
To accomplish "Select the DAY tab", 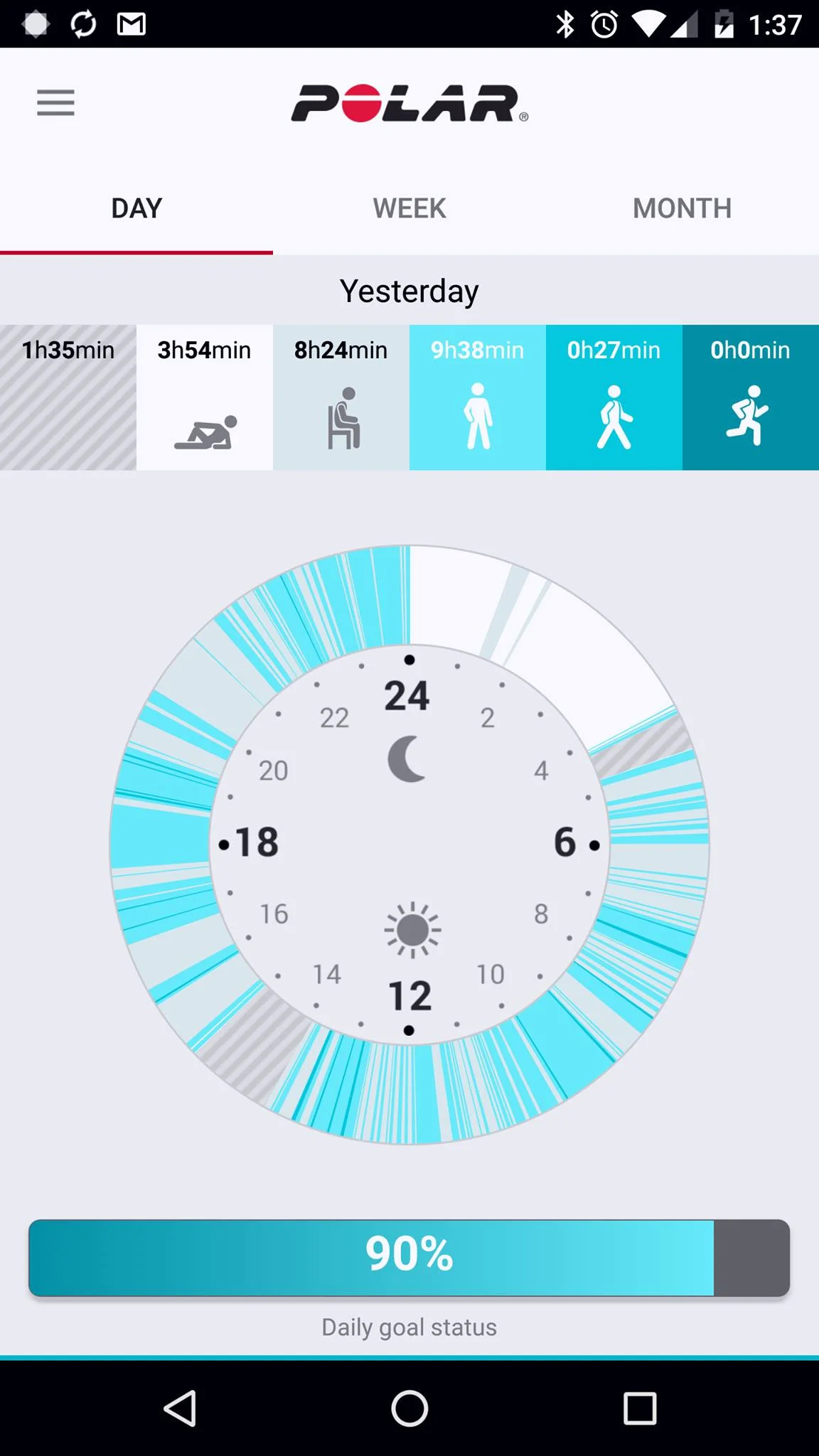I will (136, 208).
